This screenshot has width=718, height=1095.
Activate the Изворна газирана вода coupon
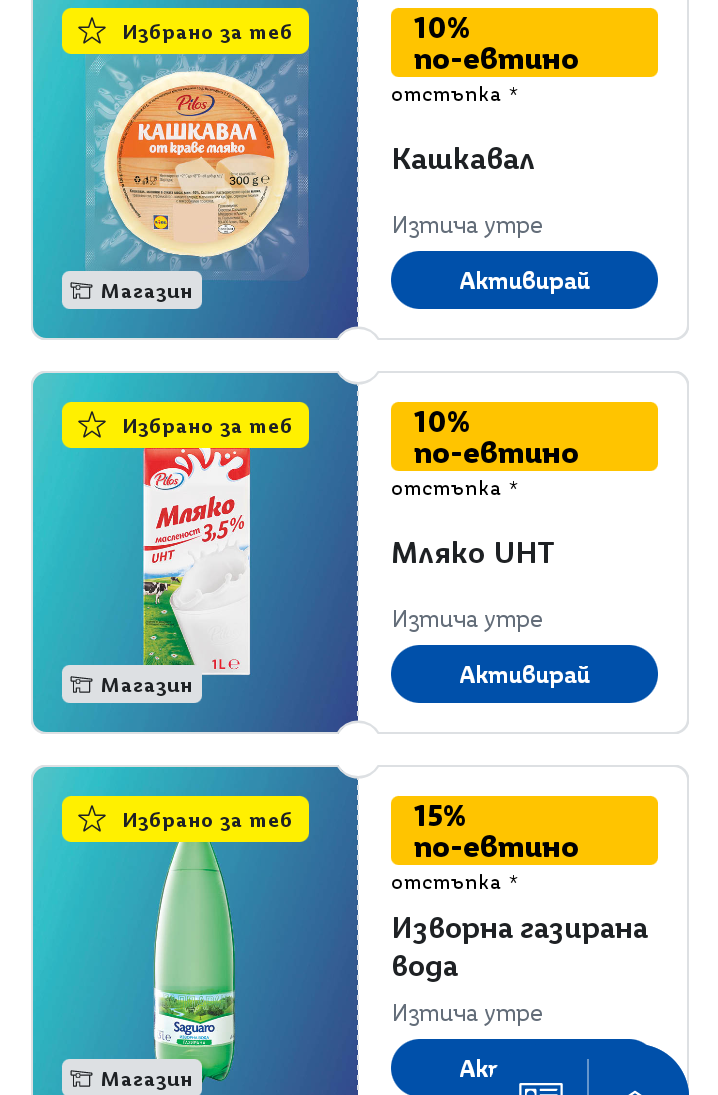click(x=450, y=1067)
